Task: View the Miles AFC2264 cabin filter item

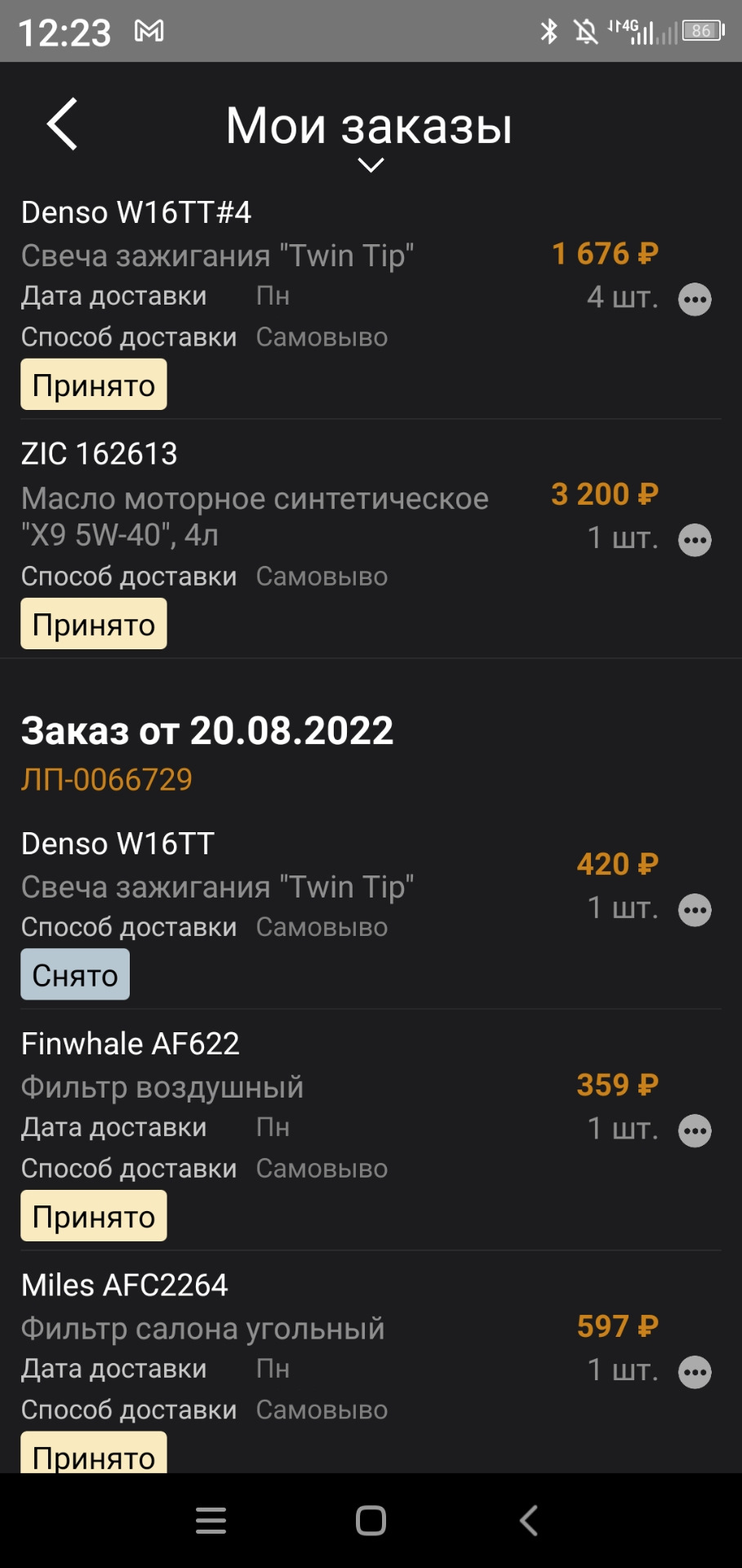Action: (124, 1285)
